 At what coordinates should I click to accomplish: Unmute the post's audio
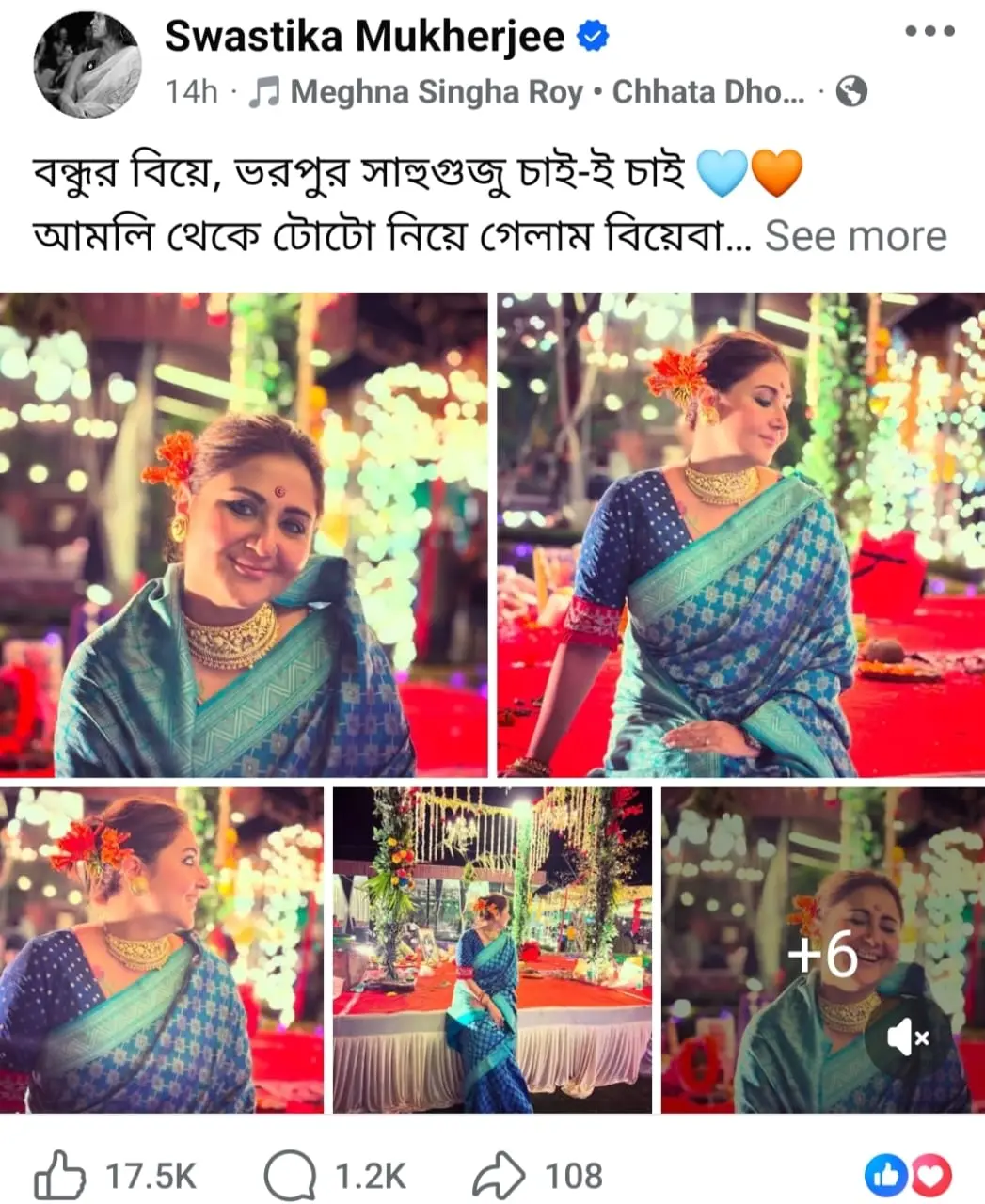[x=908, y=1038]
